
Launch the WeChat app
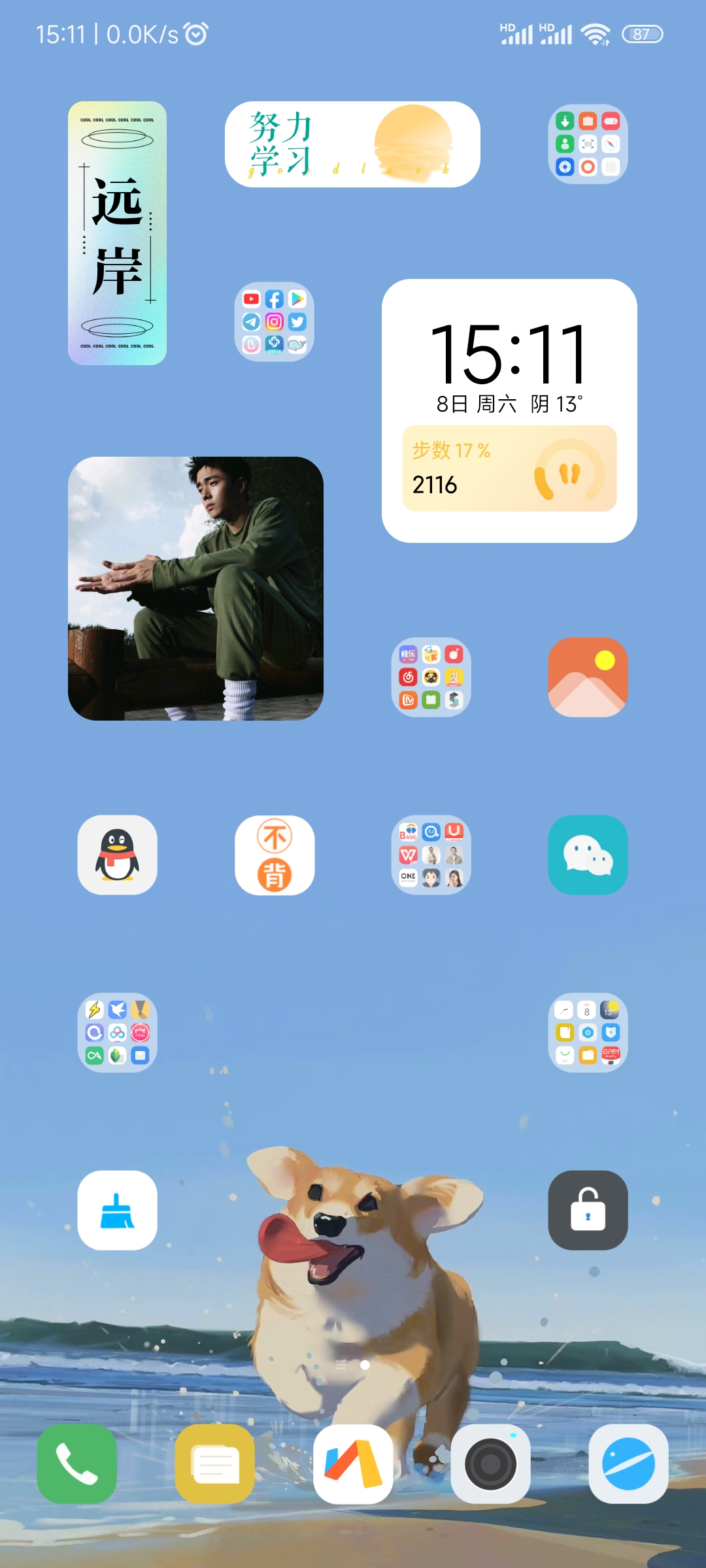click(x=588, y=855)
